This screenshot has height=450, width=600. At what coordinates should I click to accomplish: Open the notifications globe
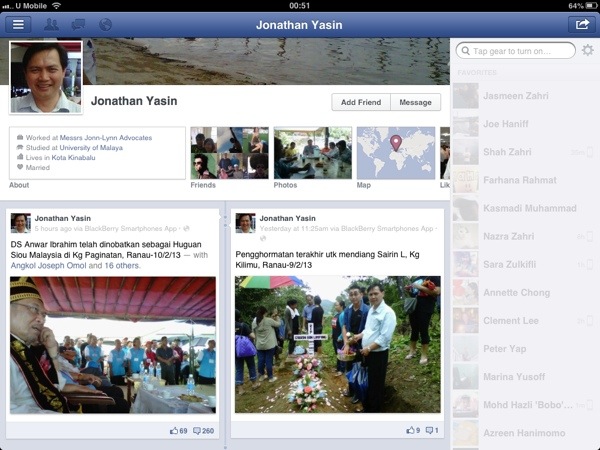pos(105,24)
